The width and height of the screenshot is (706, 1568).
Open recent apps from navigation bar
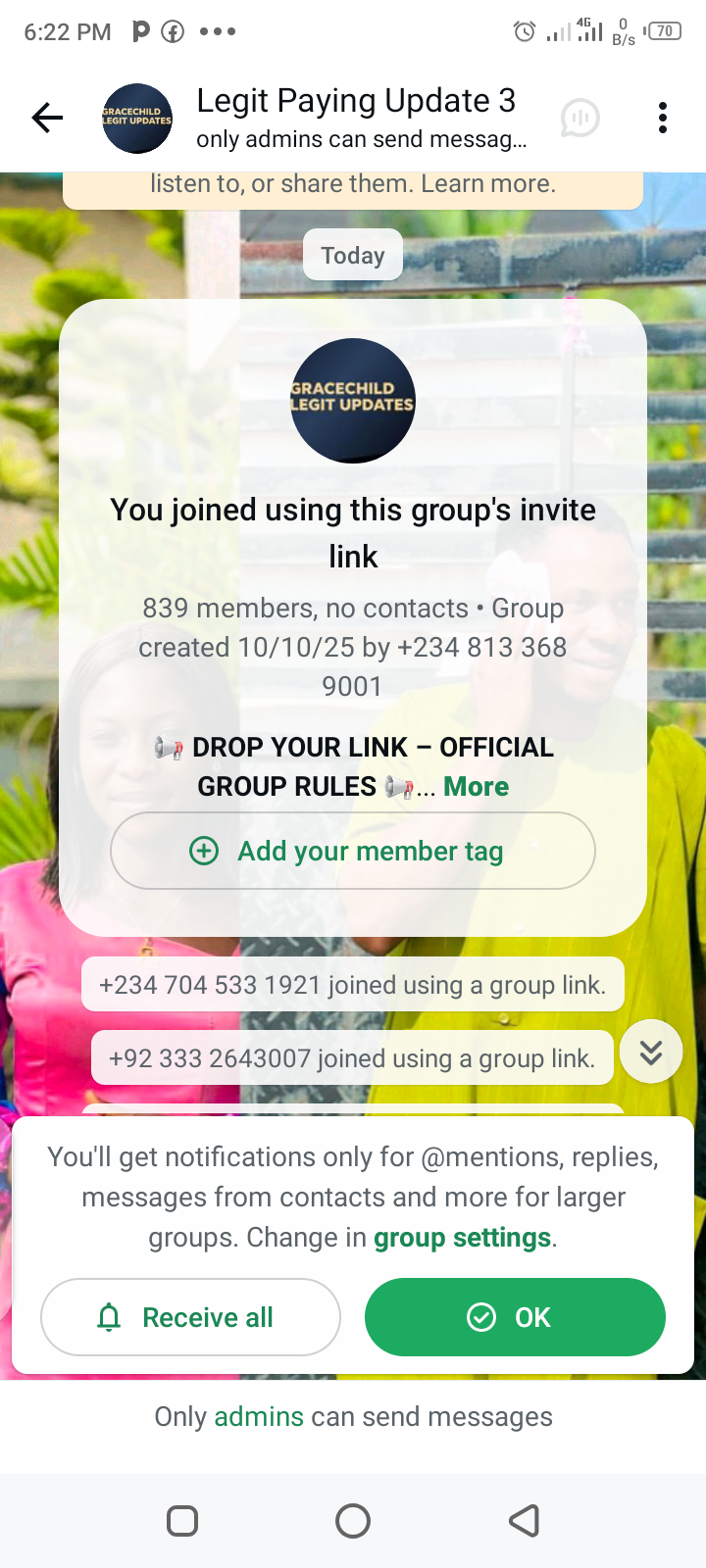click(x=182, y=1521)
